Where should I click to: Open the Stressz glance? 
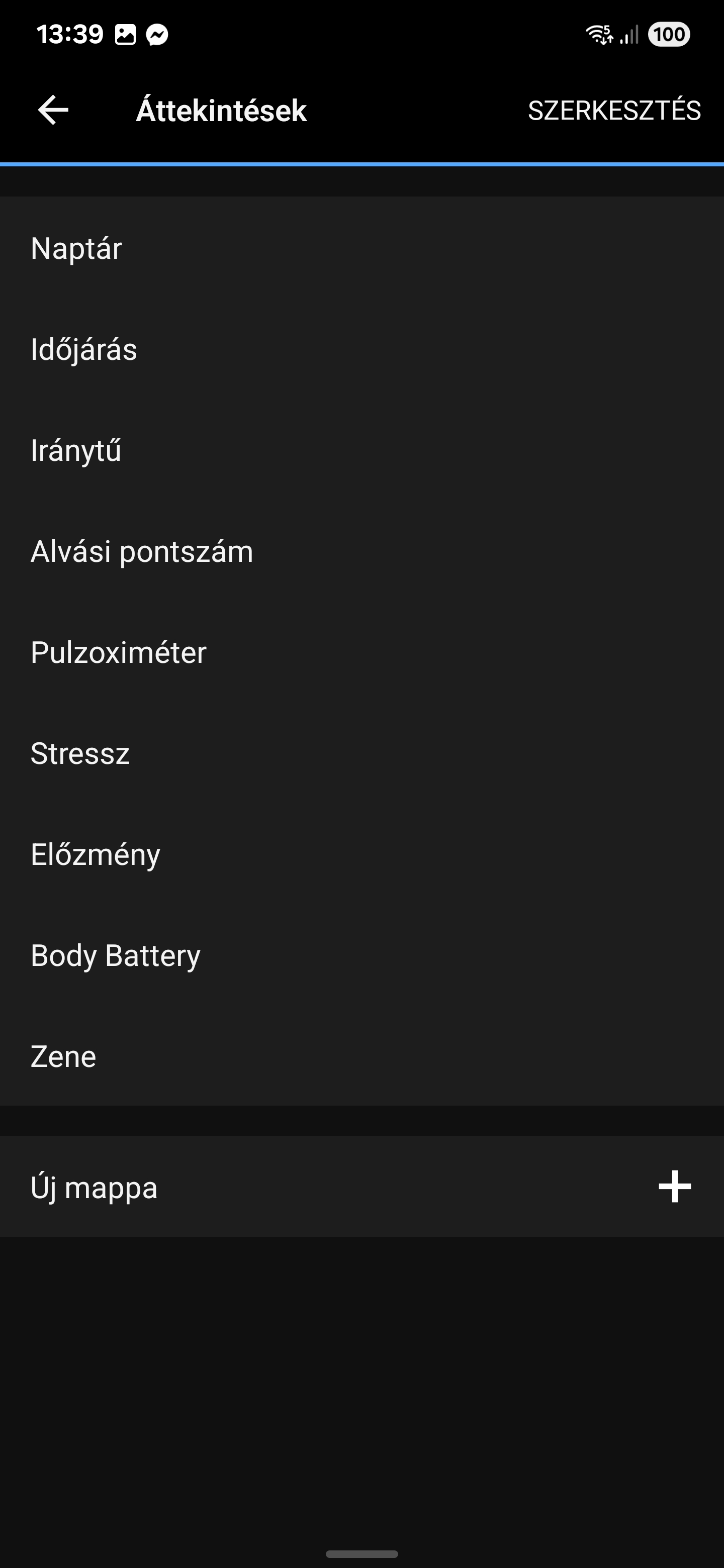361,753
